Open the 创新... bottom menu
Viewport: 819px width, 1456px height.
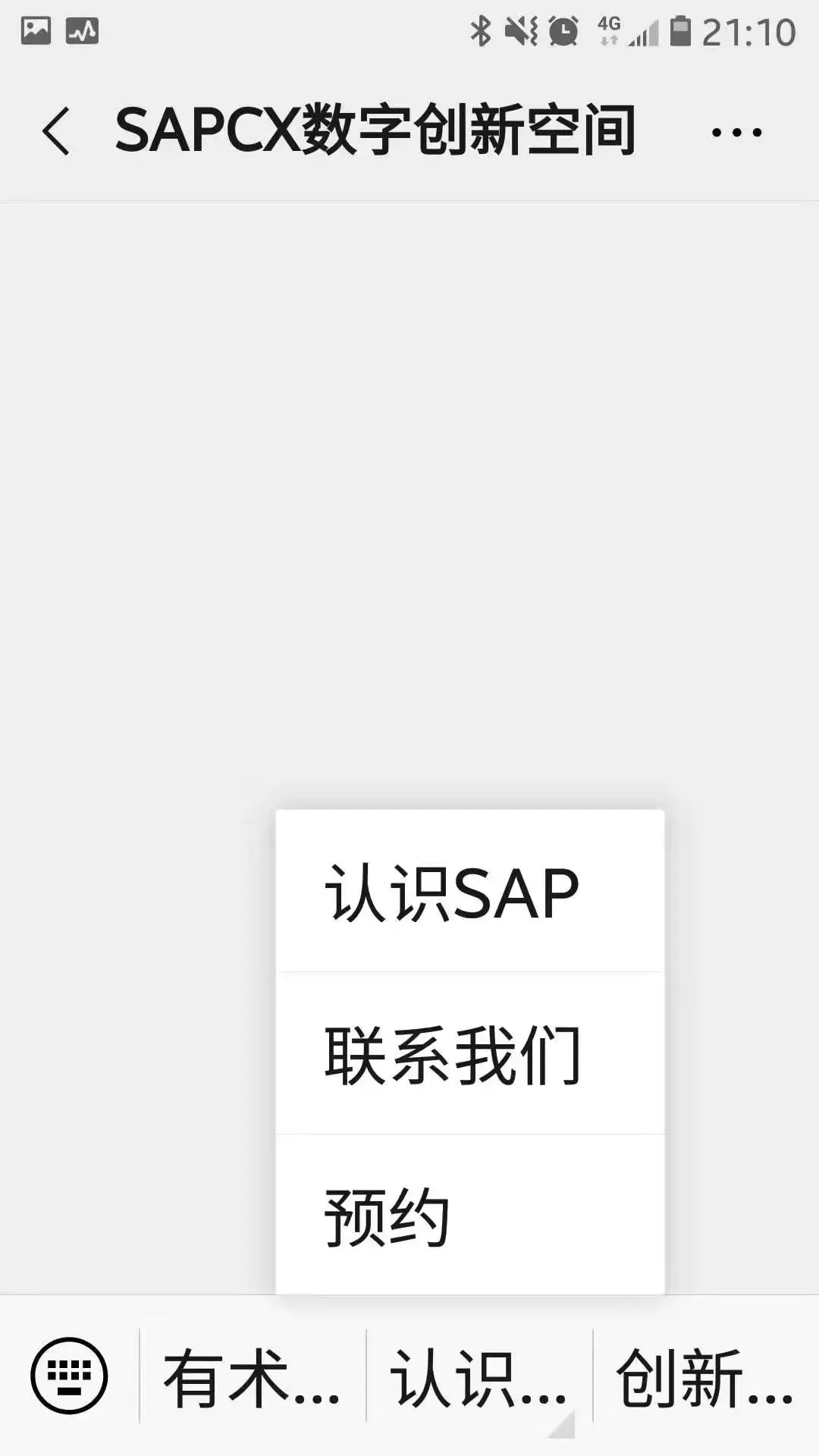point(705,1377)
